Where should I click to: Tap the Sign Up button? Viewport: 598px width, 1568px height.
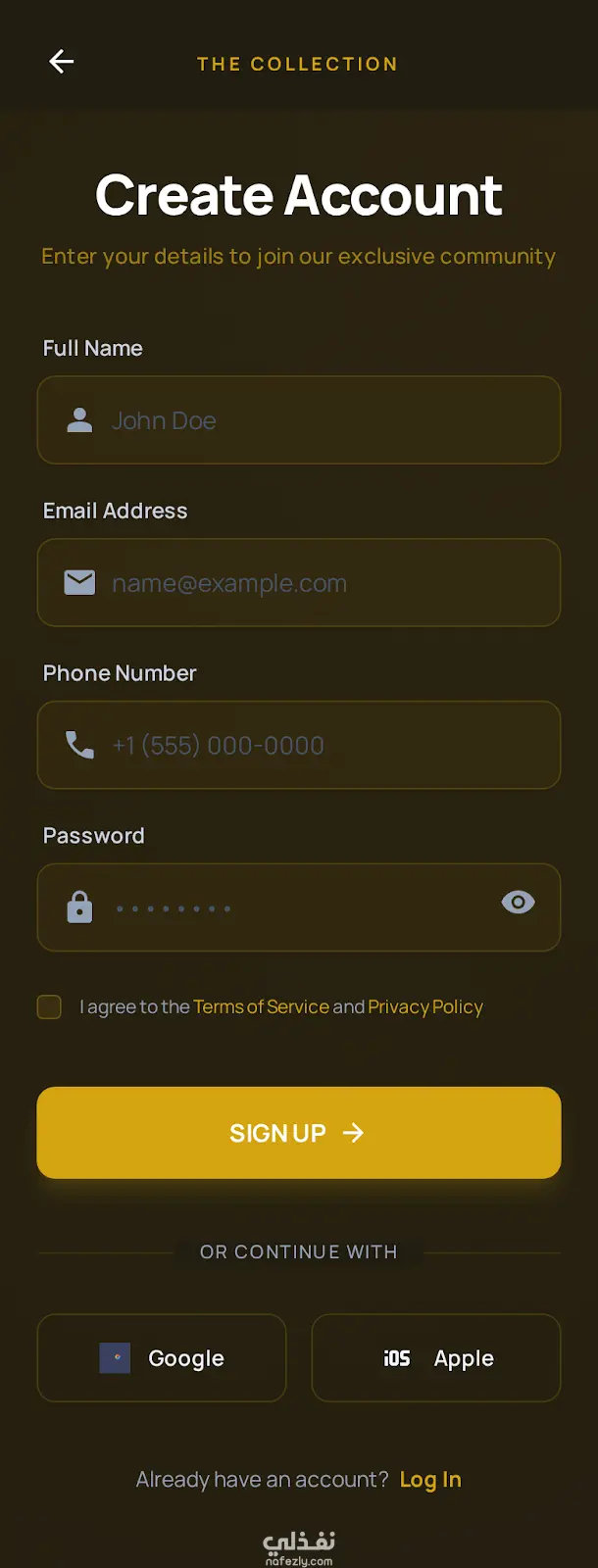[299, 1133]
